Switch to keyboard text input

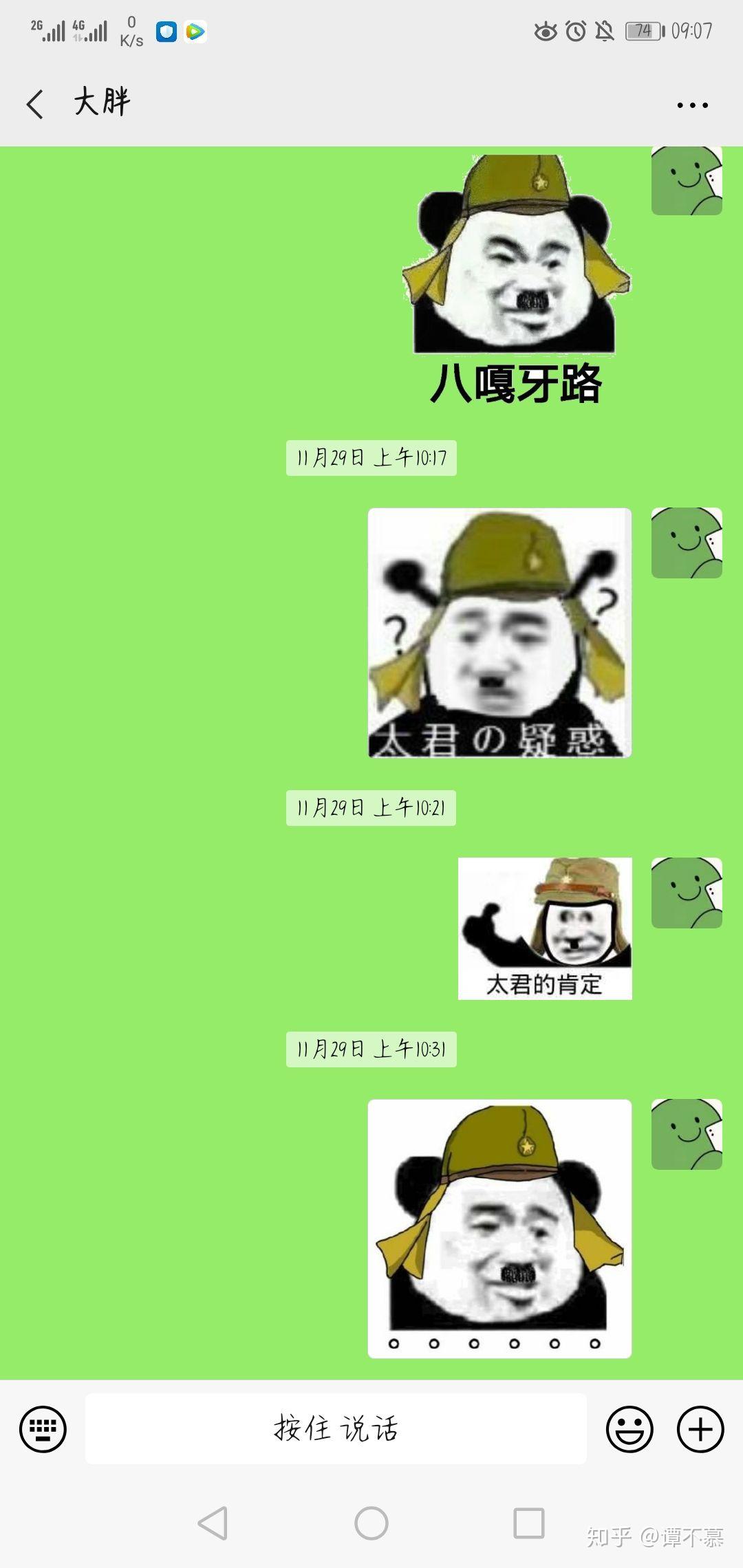coord(43,1429)
